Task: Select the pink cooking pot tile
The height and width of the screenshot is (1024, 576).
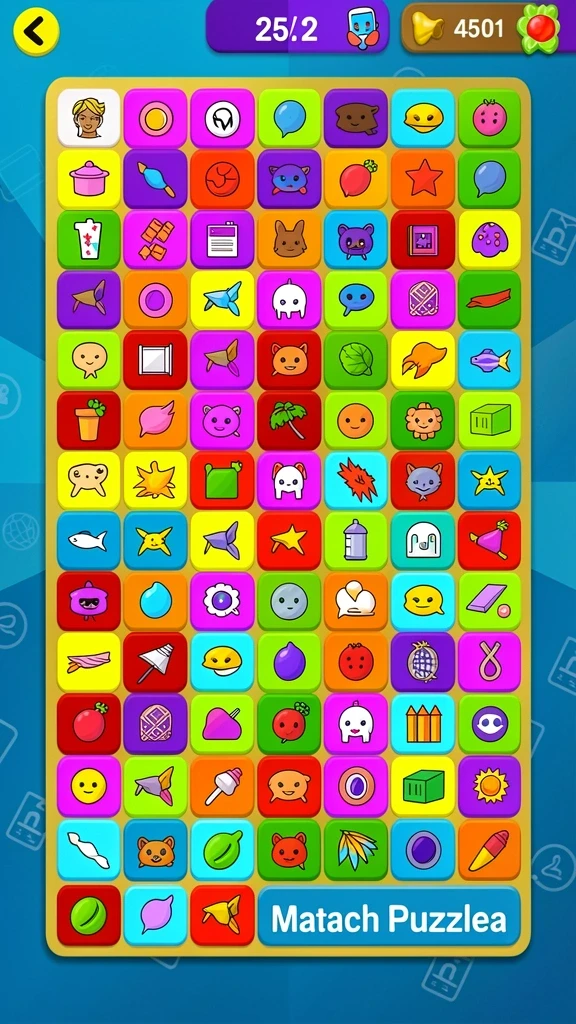Action: [x=89, y=179]
